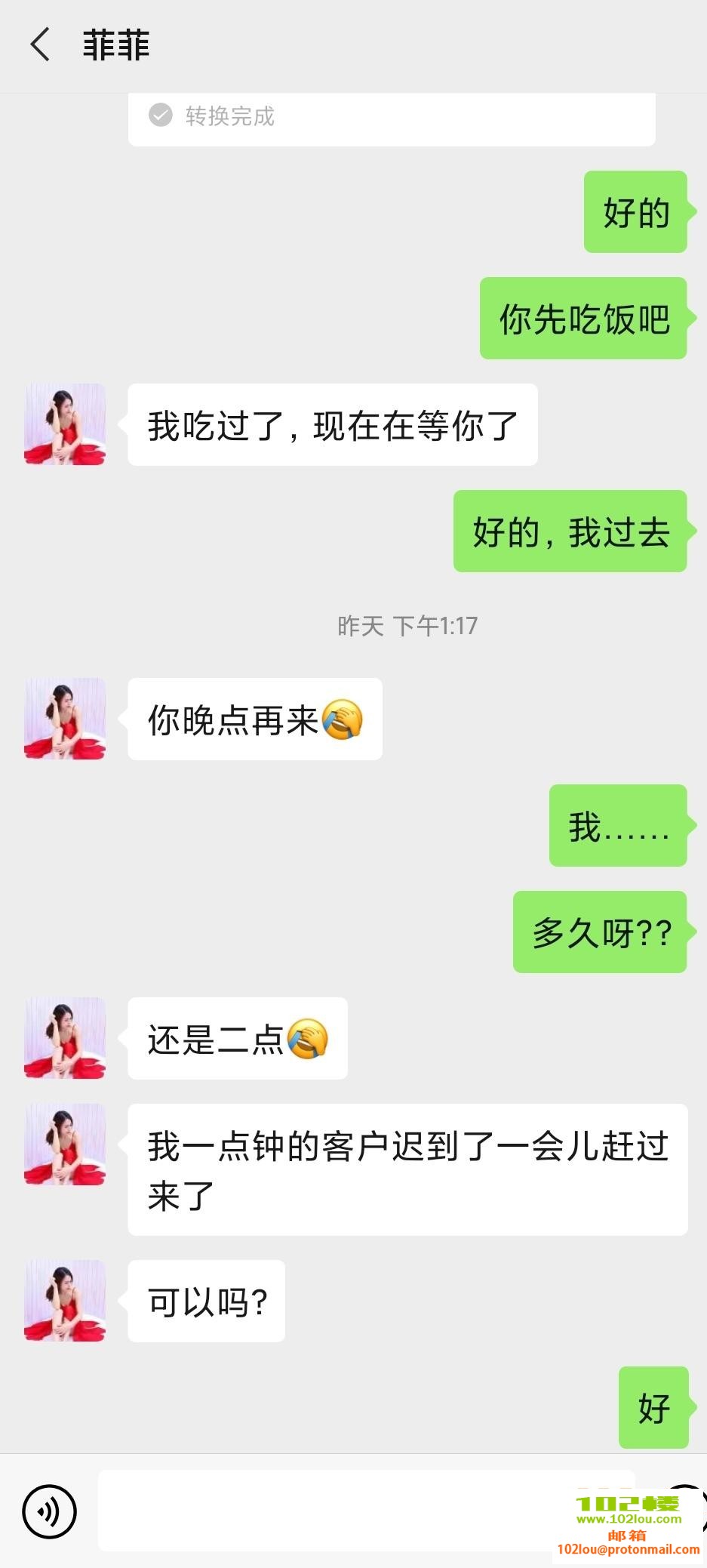Select the green bubble saying 好的
The width and height of the screenshot is (707, 1568).
[x=635, y=212]
